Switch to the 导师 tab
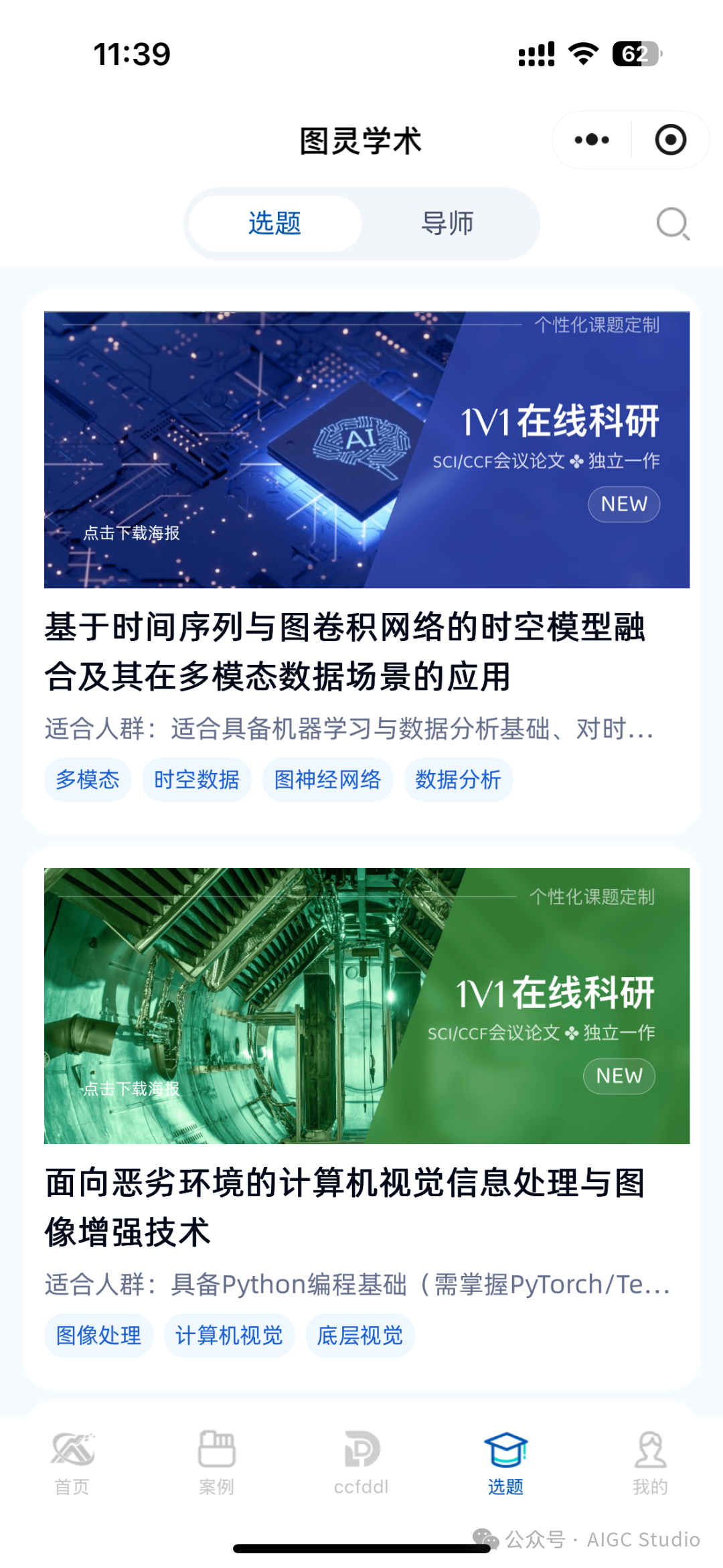Screen dimensions: 723x1568 [x=450, y=223]
